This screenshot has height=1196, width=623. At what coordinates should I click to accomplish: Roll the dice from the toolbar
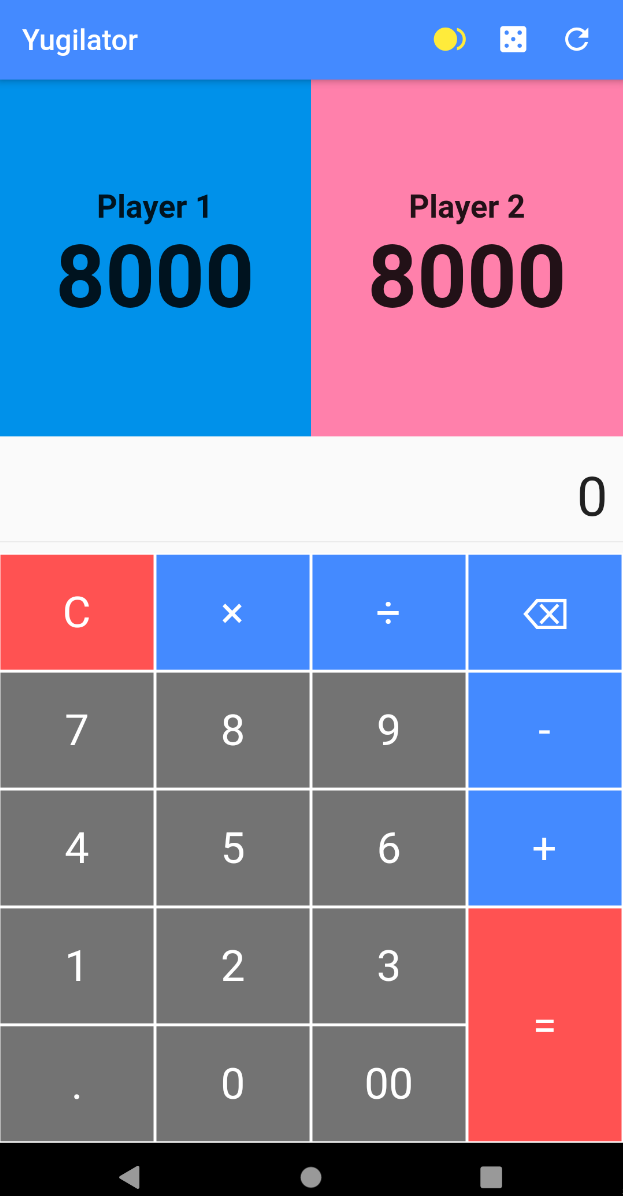point(513,40)
